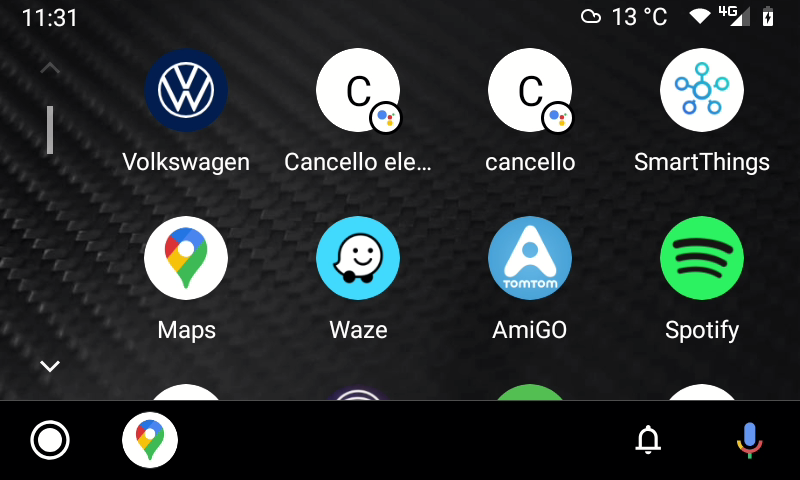
Task: Tap the circular home button
Action: click(x=50, y=440)
